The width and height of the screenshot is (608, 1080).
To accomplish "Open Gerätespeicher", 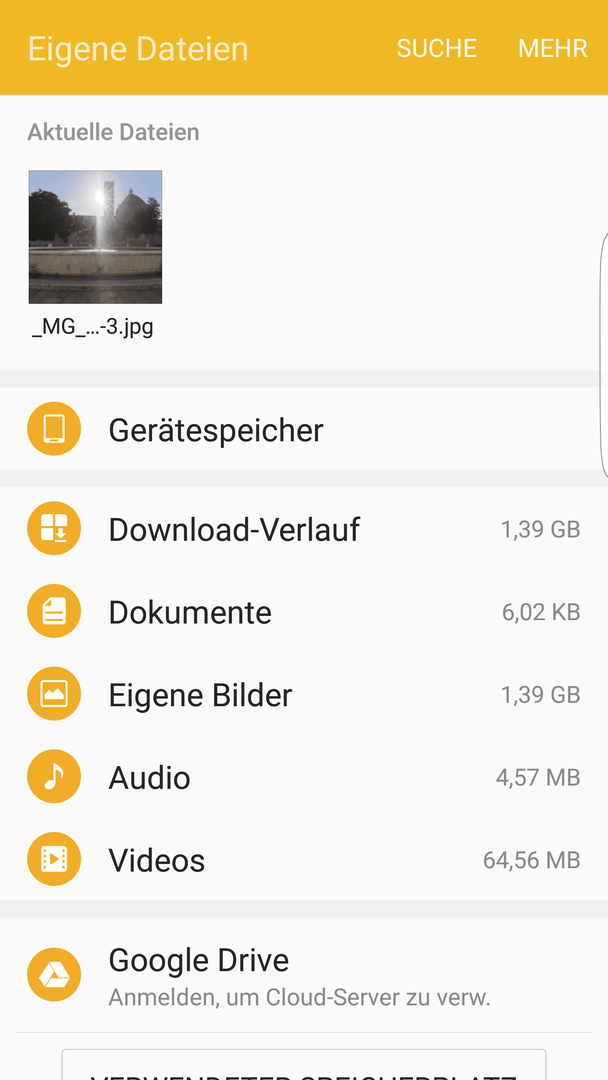I will 304,429.
